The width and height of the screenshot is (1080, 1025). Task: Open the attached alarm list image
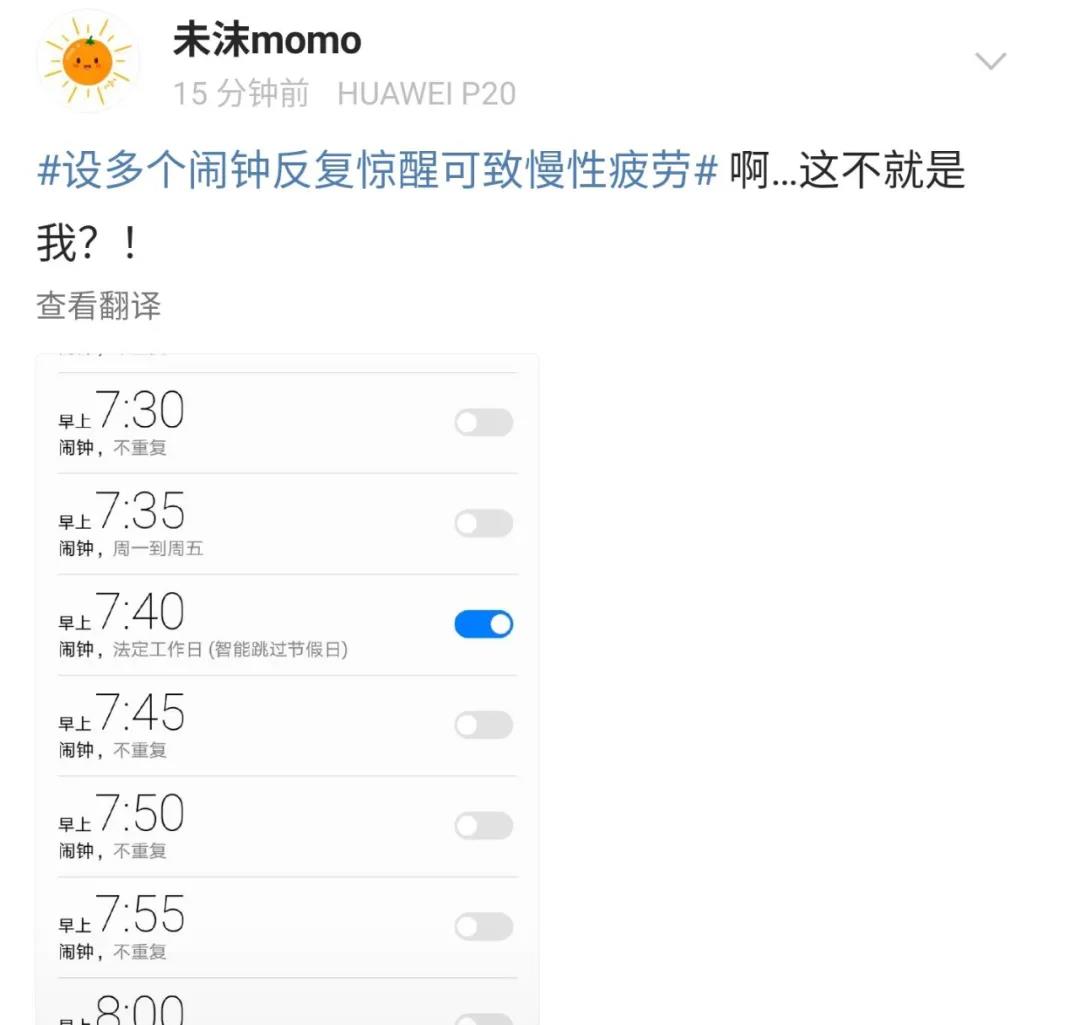click(288, 690)
